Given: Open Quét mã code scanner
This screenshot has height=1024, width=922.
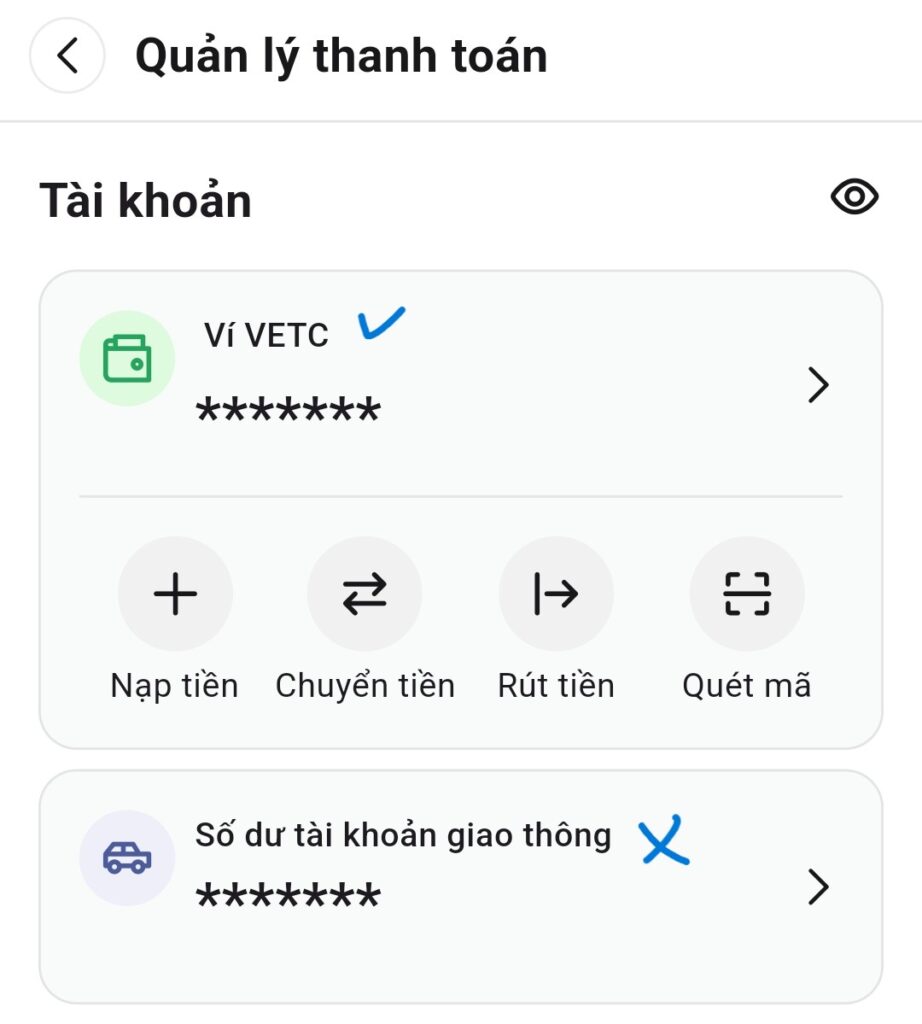Looking at the screenshot, I should click(x=747, y=595).
